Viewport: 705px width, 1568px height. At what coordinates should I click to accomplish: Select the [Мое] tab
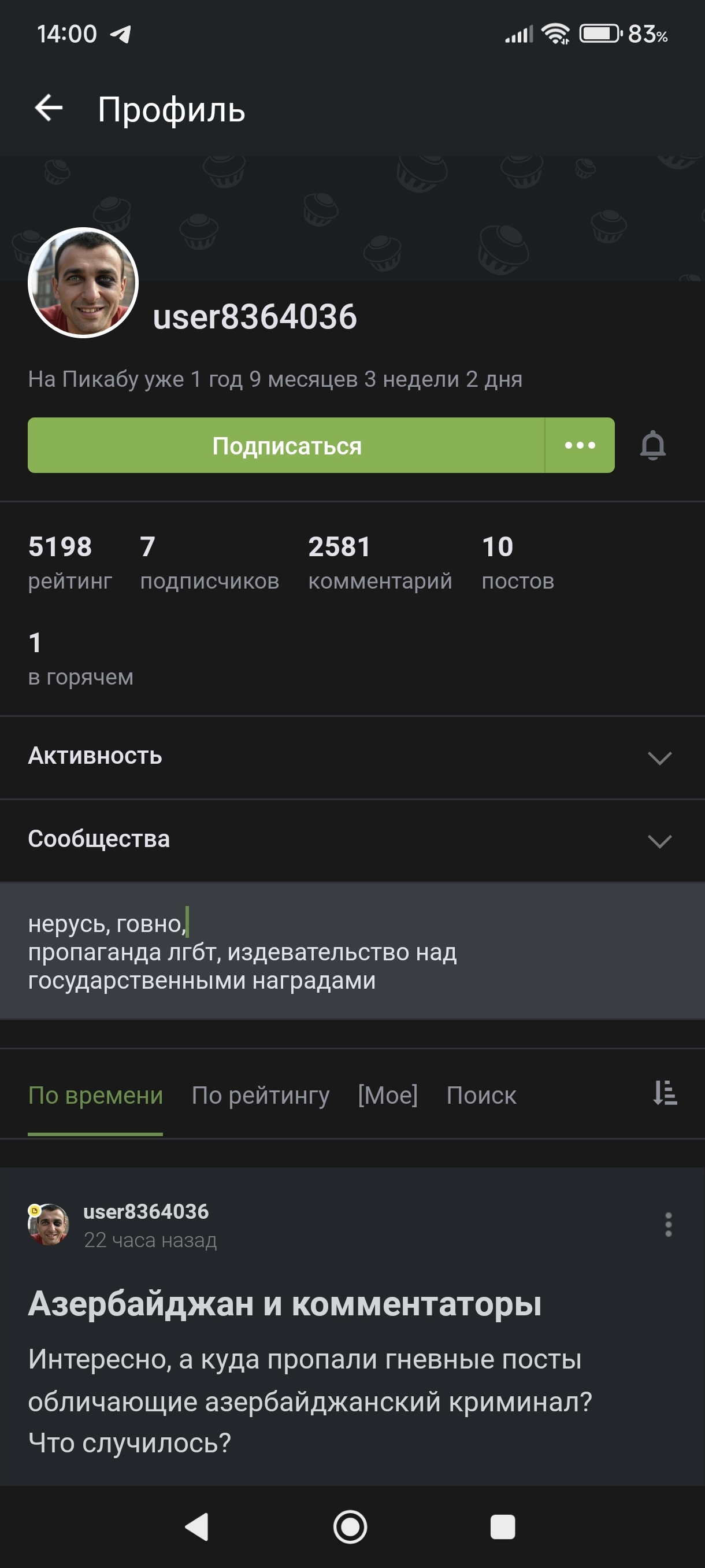pyautogui.click(x=388, y=1095)
